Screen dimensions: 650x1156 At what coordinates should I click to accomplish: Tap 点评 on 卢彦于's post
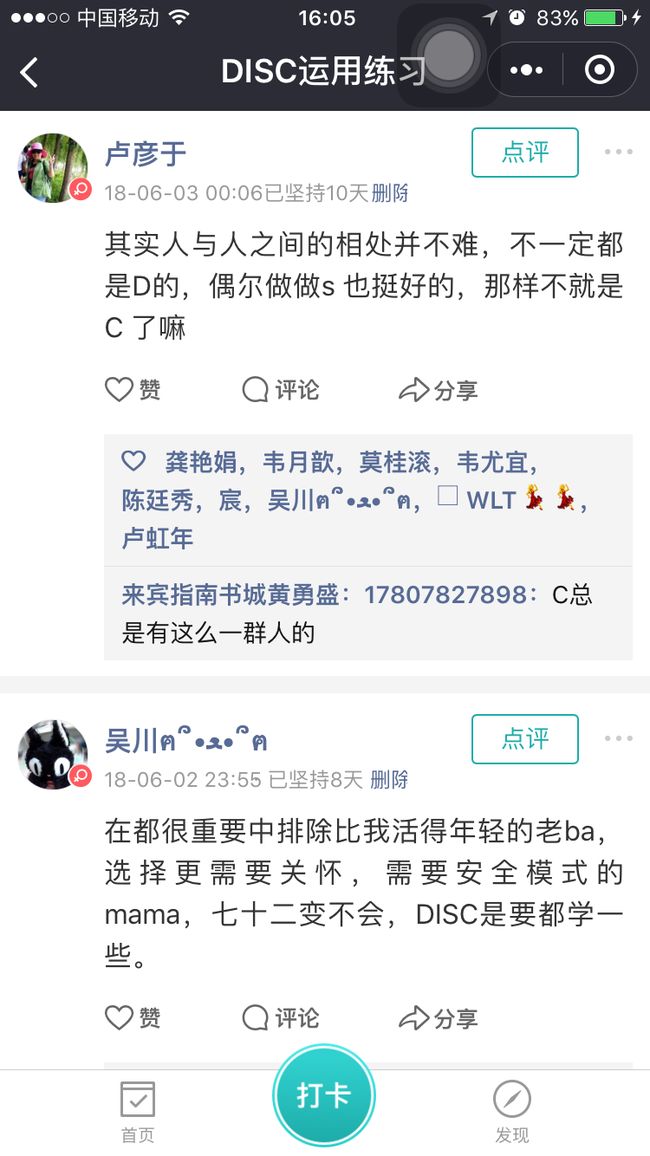525,153
